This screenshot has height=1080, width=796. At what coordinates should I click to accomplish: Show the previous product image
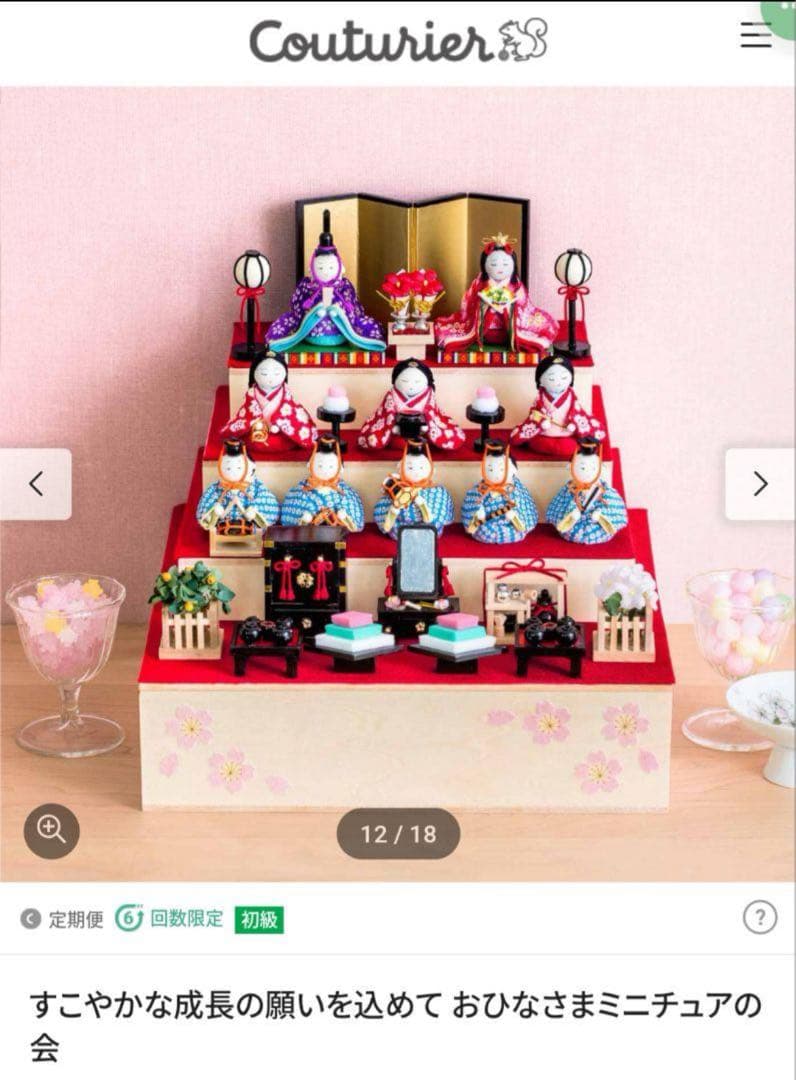[36, 484]
